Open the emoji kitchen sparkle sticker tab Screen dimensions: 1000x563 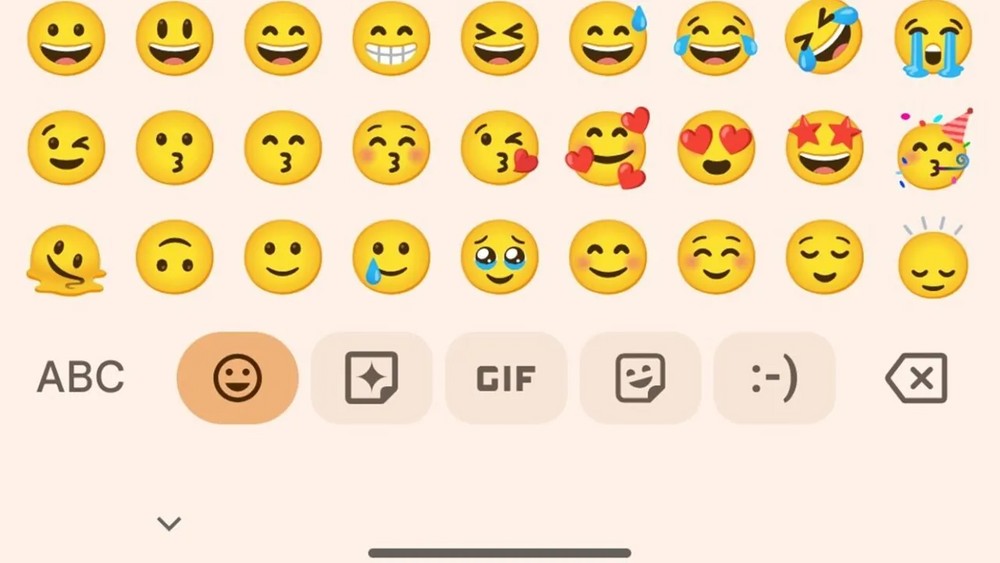(x=371, y=378)
